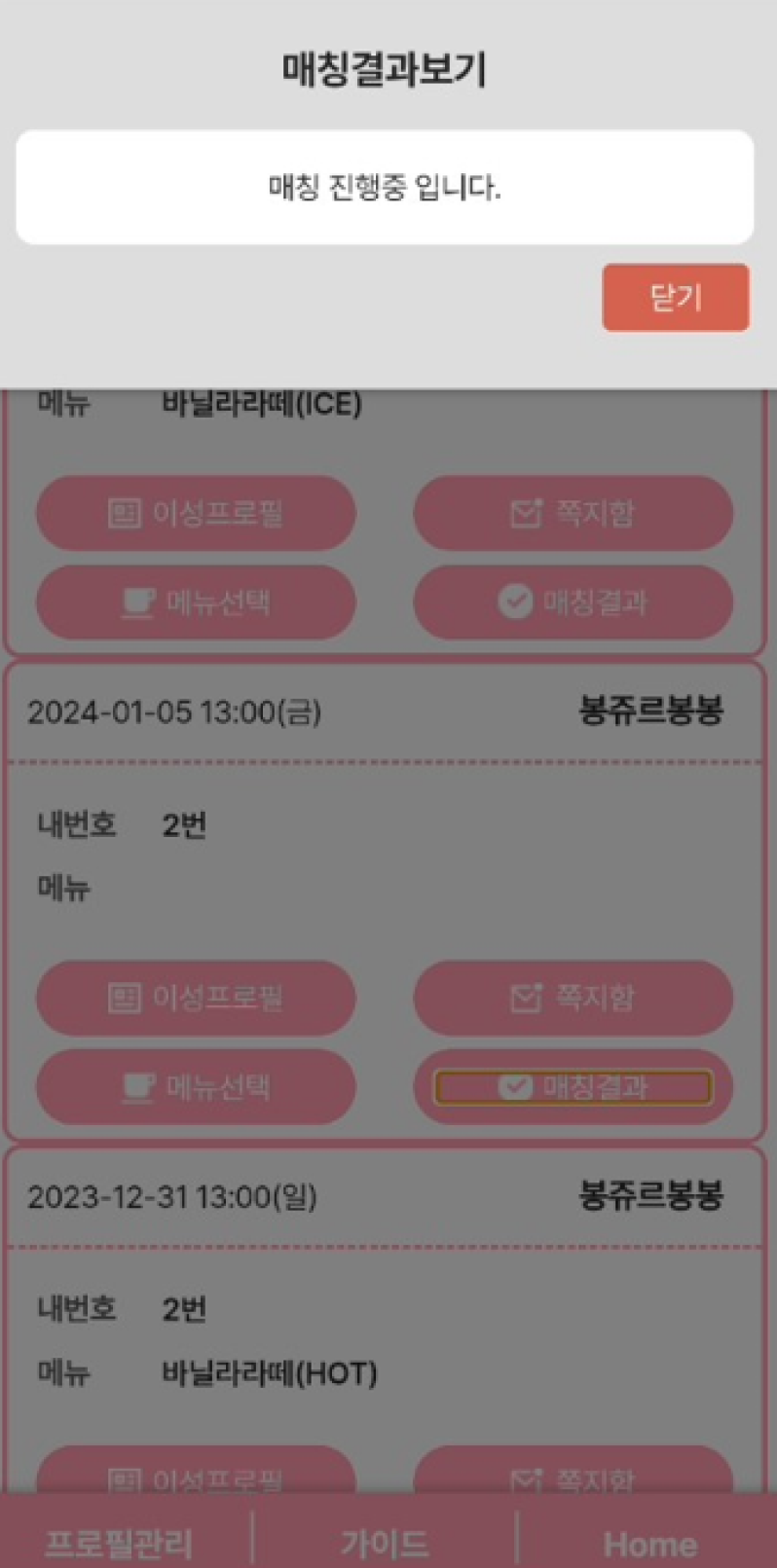Image resolution: width=777 pixels, height=1568 pixels.
Task: Click the 메뉴선택 button on 2024-01-05 card
Action: pyautogui.click(x=197, y=1087)
